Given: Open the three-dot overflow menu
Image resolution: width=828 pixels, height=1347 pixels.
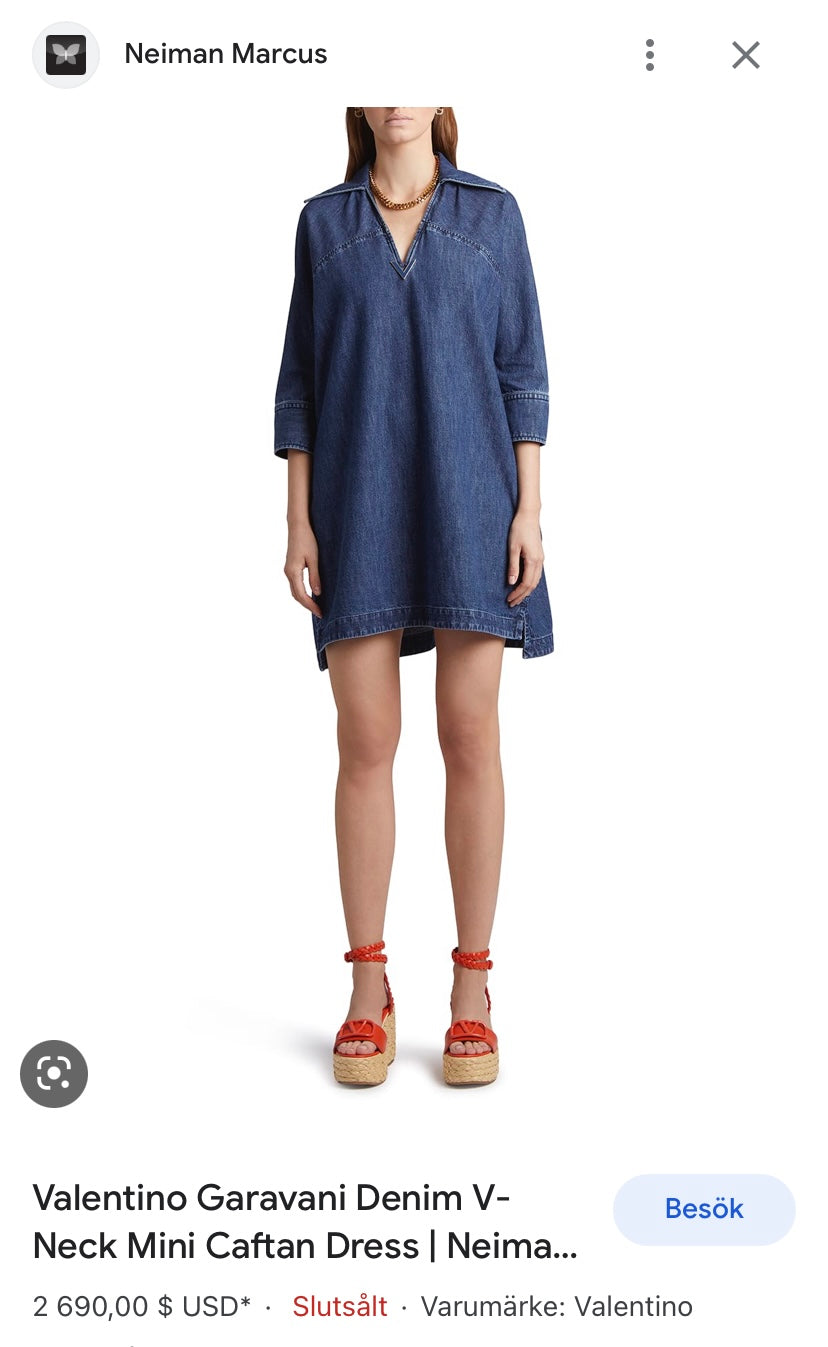Looking at the screenshot, I should [x=650, y=55].
